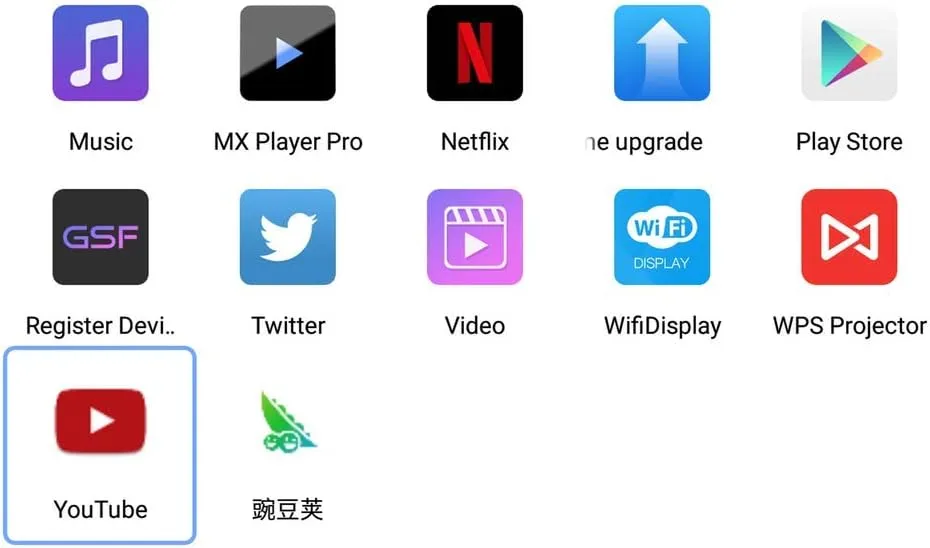Open the 豌豆荚 app
This screenshot has height=548, width=930.
coord(288,421)
